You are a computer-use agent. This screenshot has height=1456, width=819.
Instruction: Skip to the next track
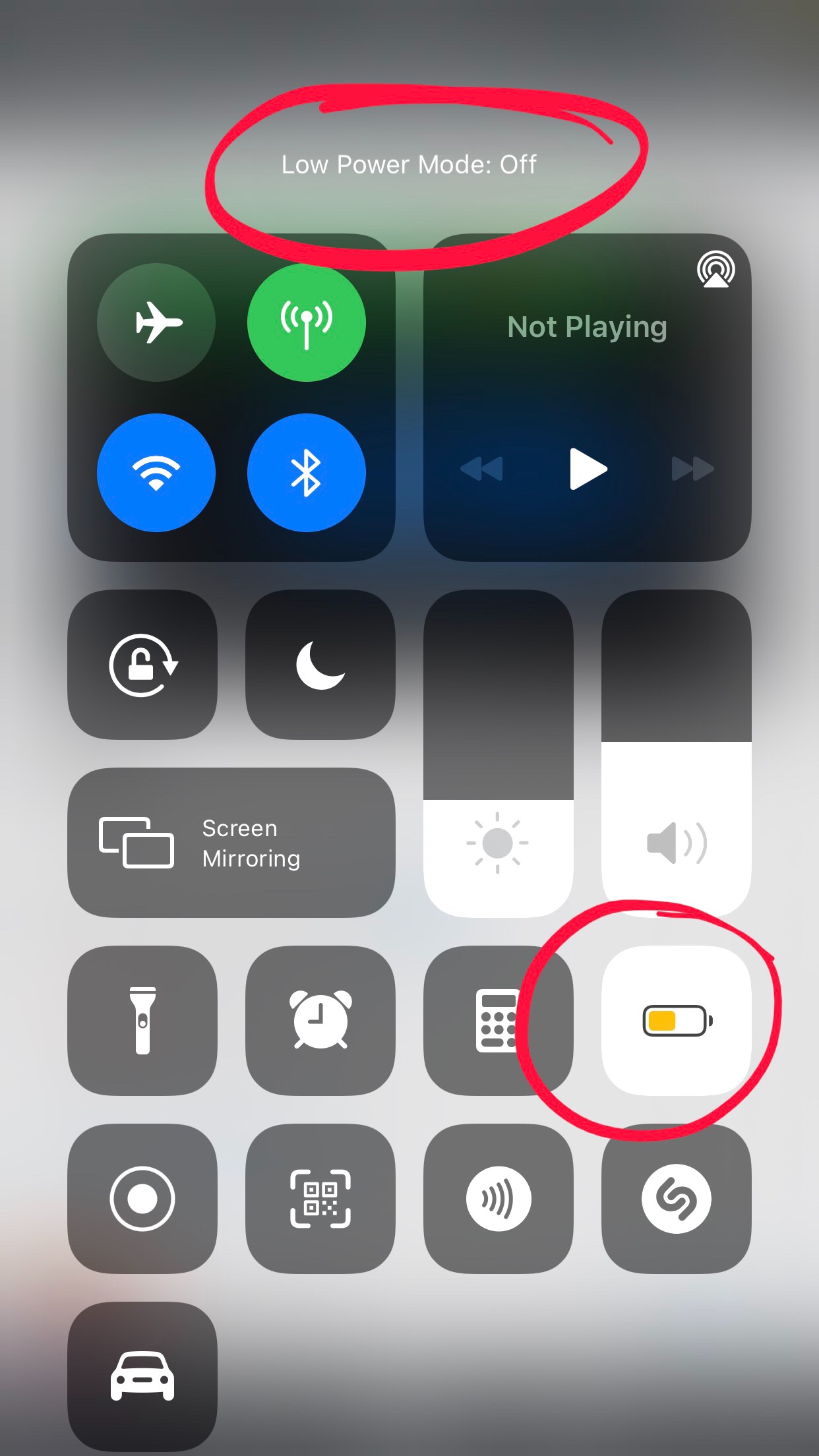[x=692, y=470]
